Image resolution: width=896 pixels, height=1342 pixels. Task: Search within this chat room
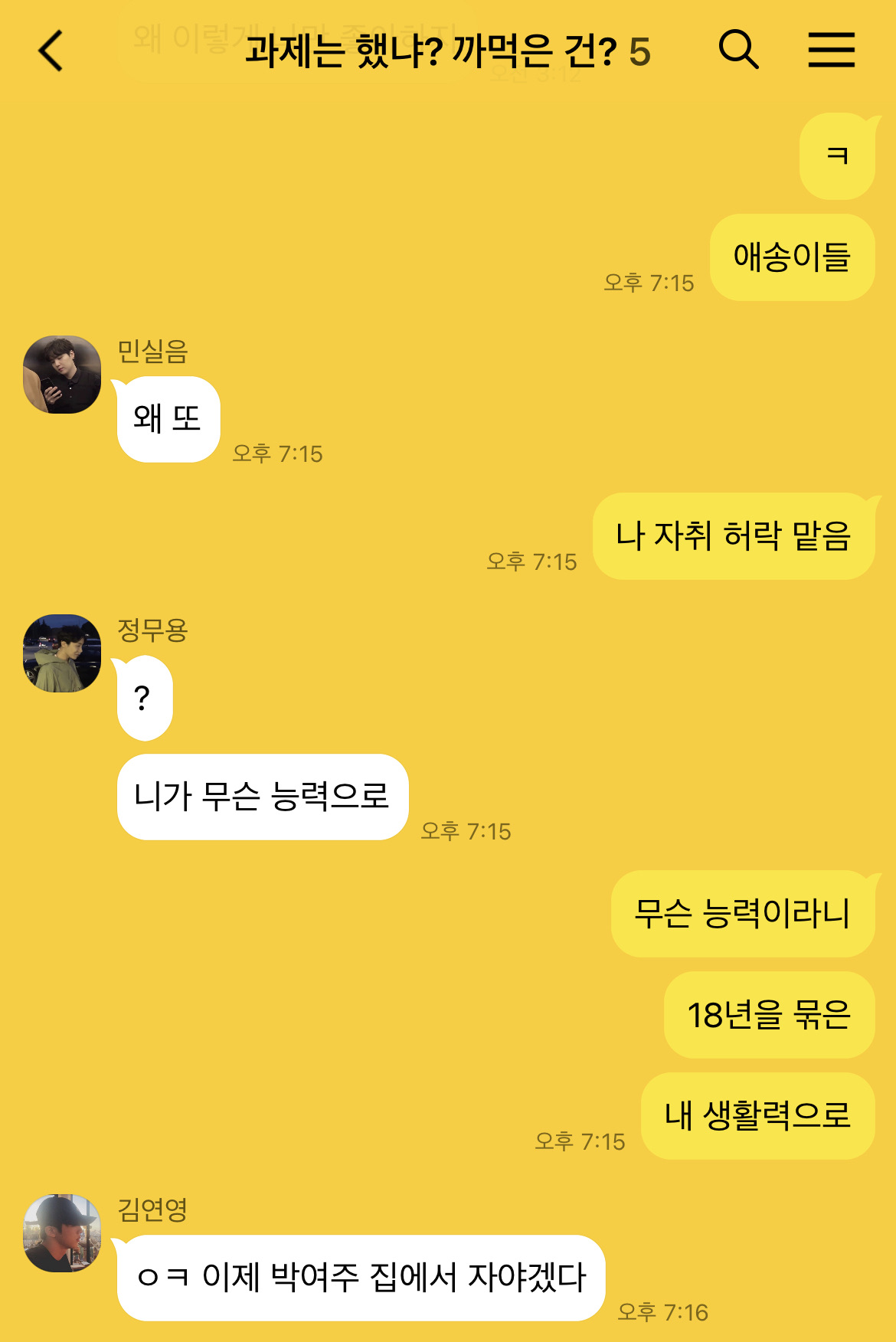pyautogui.click(x=738, y=51)
